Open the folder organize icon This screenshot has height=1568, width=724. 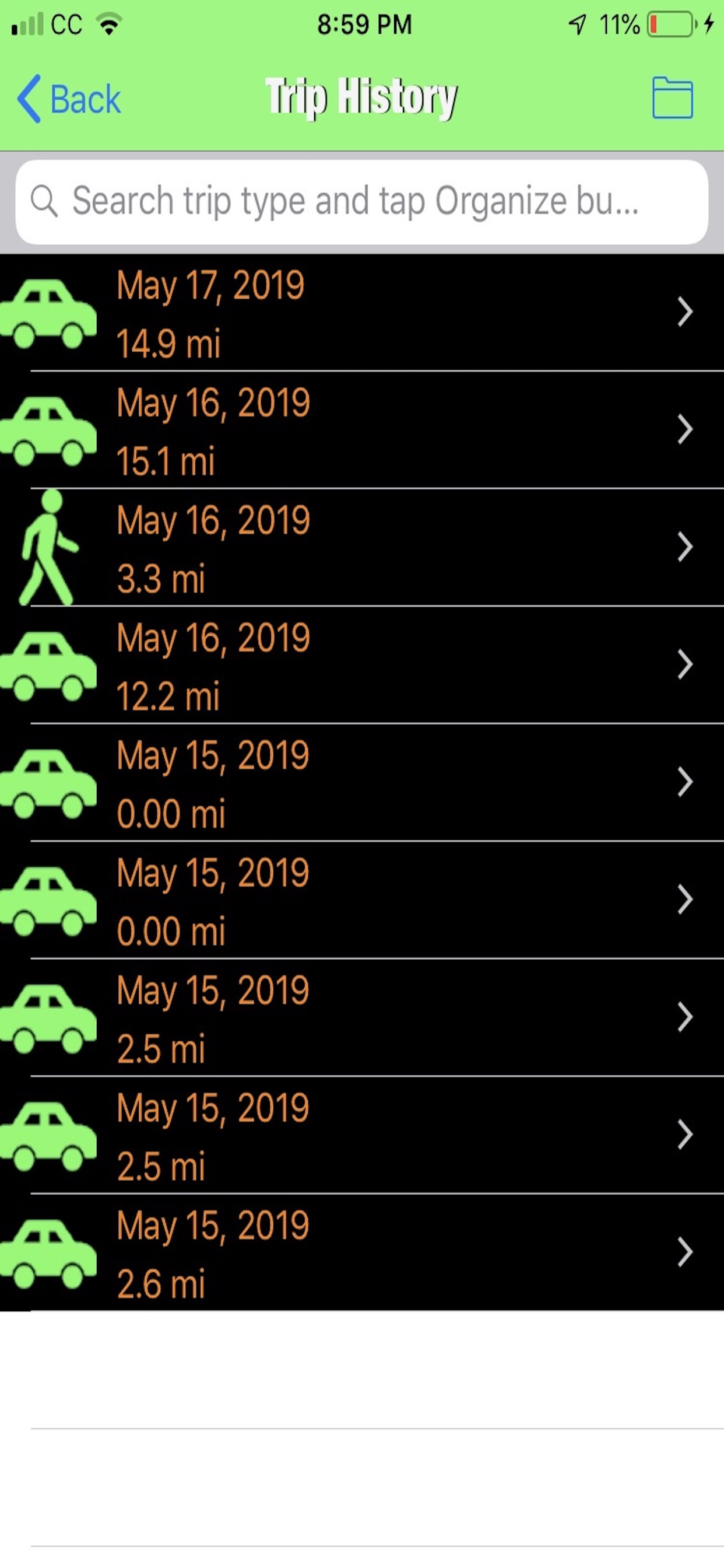tap(672, 97)
